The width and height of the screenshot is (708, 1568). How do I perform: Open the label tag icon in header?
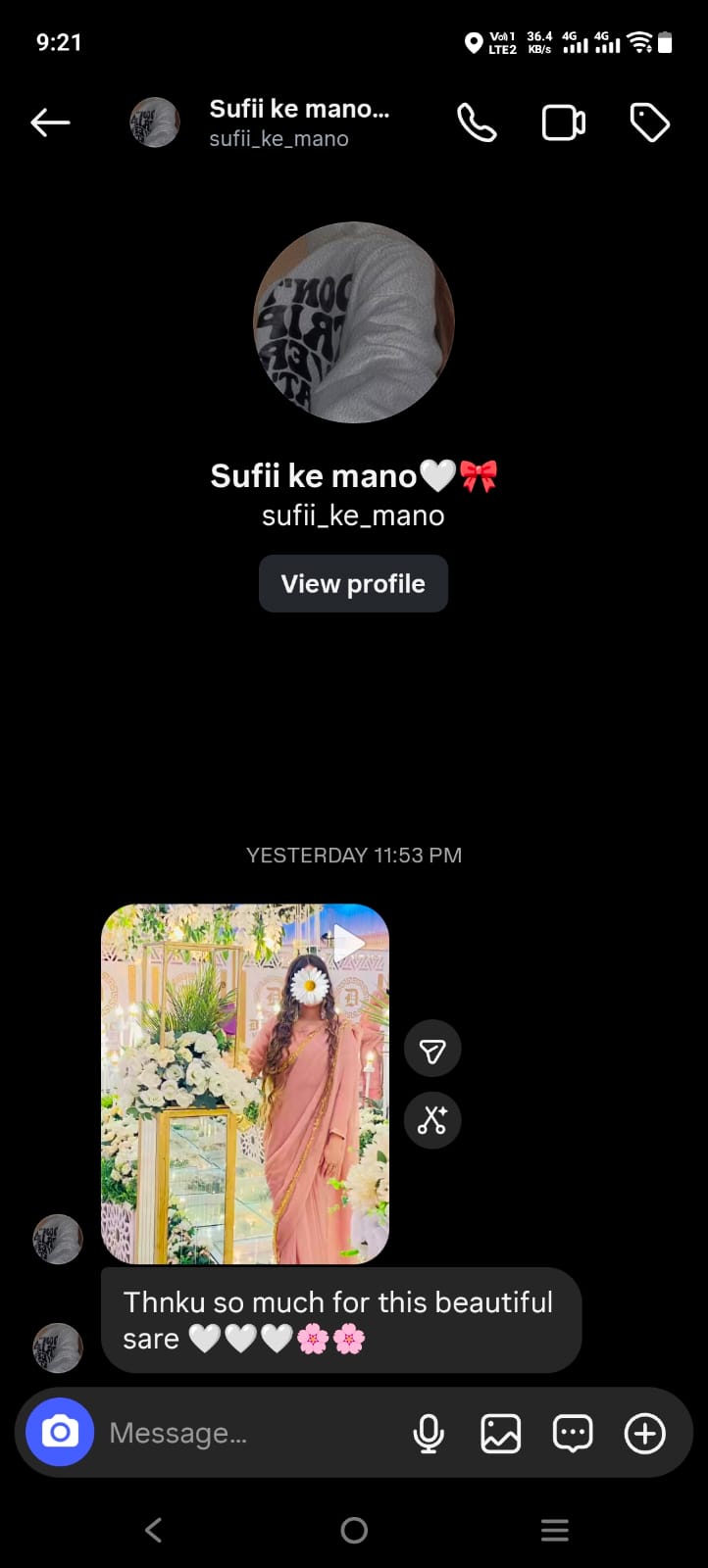point(649,122)
